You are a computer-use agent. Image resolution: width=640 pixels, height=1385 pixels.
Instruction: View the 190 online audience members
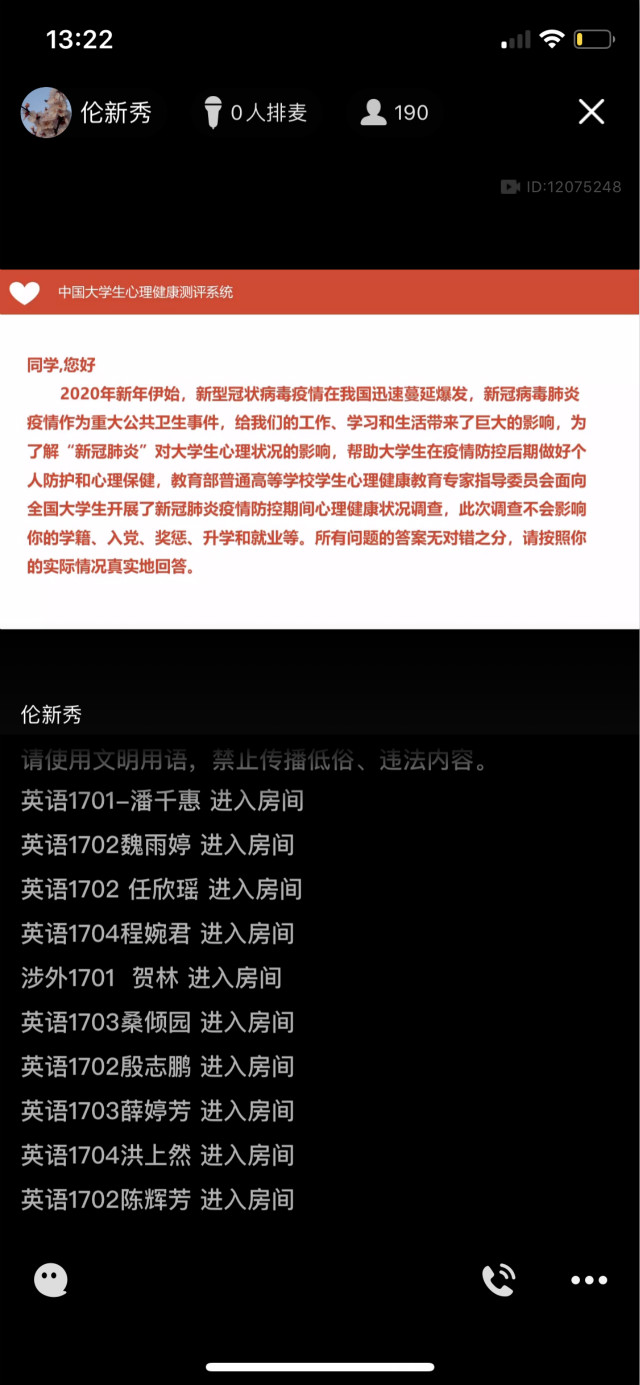[395, 112]
